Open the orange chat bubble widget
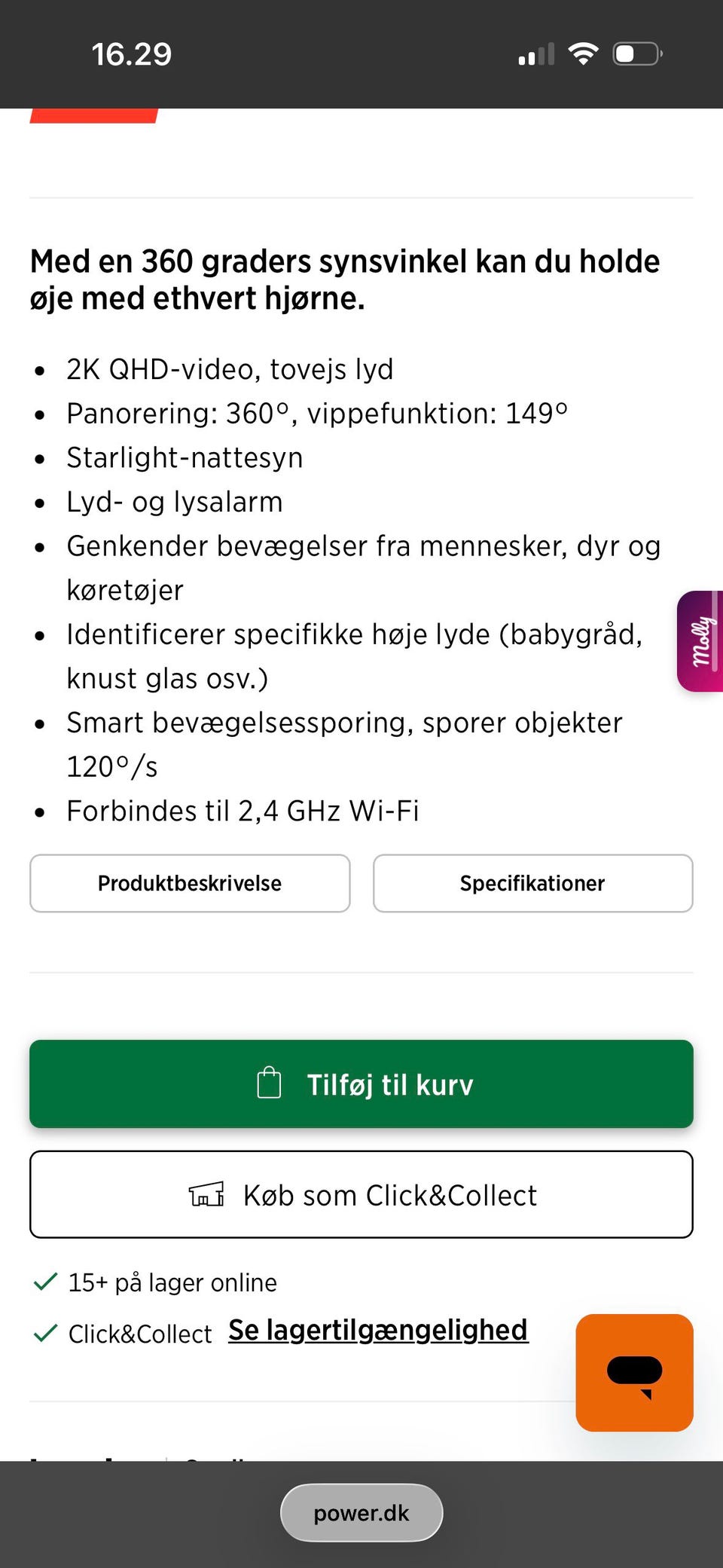The image size is (723, 1568). tap(633, 1372)
